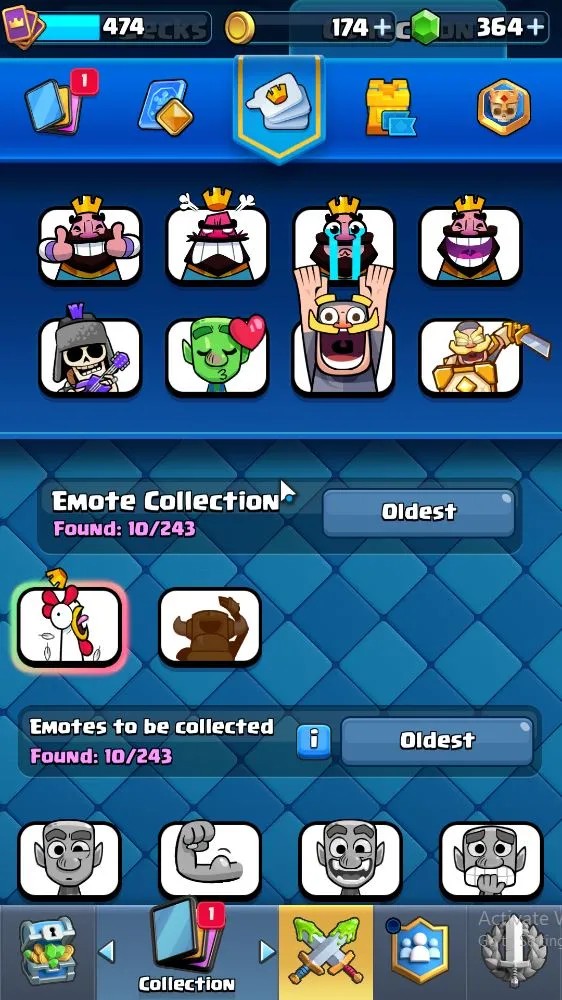Change Emote Collection sort from Oldest
The height and width of the screenshot is (1000, 562).
point(418,512)
